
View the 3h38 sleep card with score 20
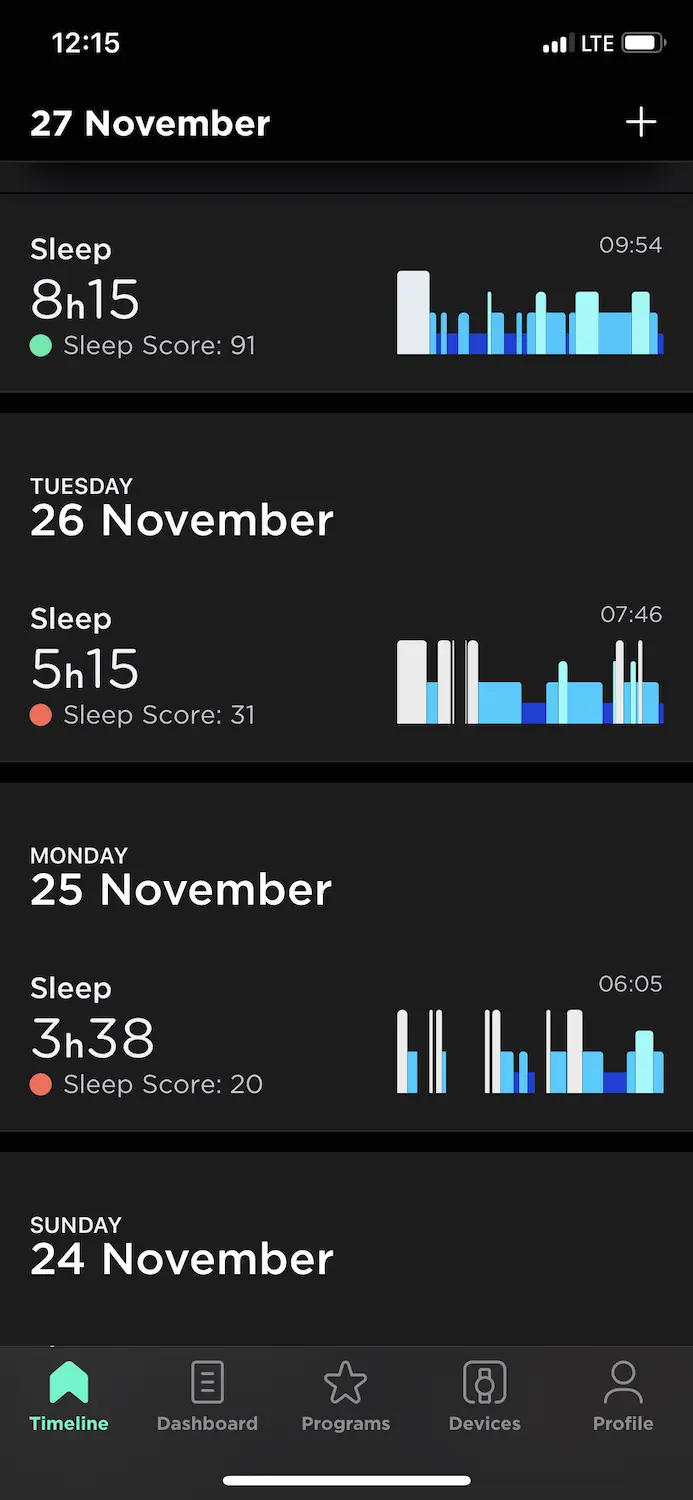(x=346, y=1036)
